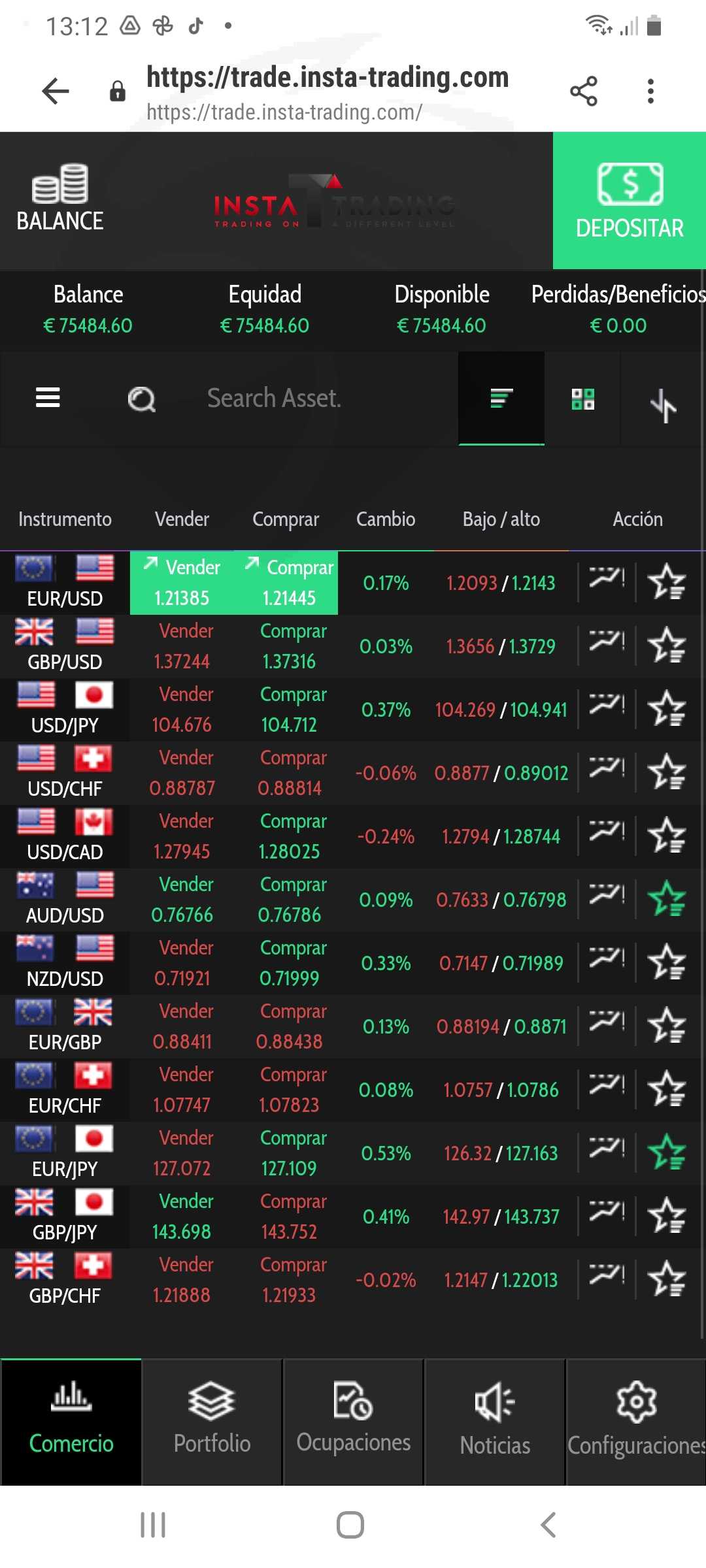706x1568 pixels.
Task: Open the browser overflow menu
Action: click(650, 91)
